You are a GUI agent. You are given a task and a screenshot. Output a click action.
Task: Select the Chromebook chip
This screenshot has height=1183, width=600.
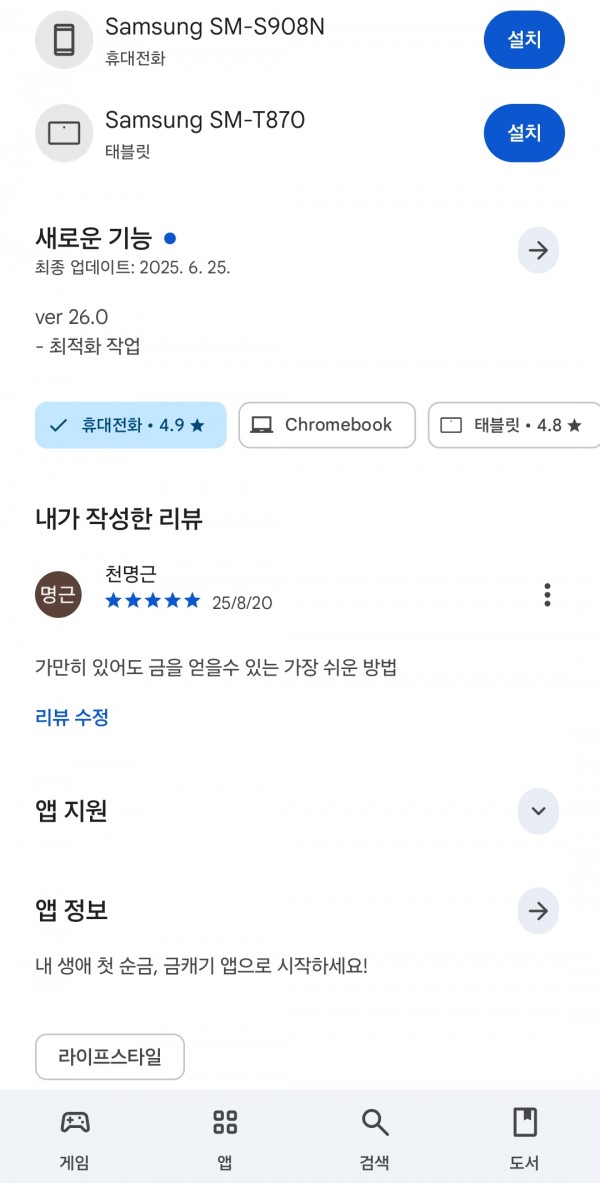(x=327, y=426)
